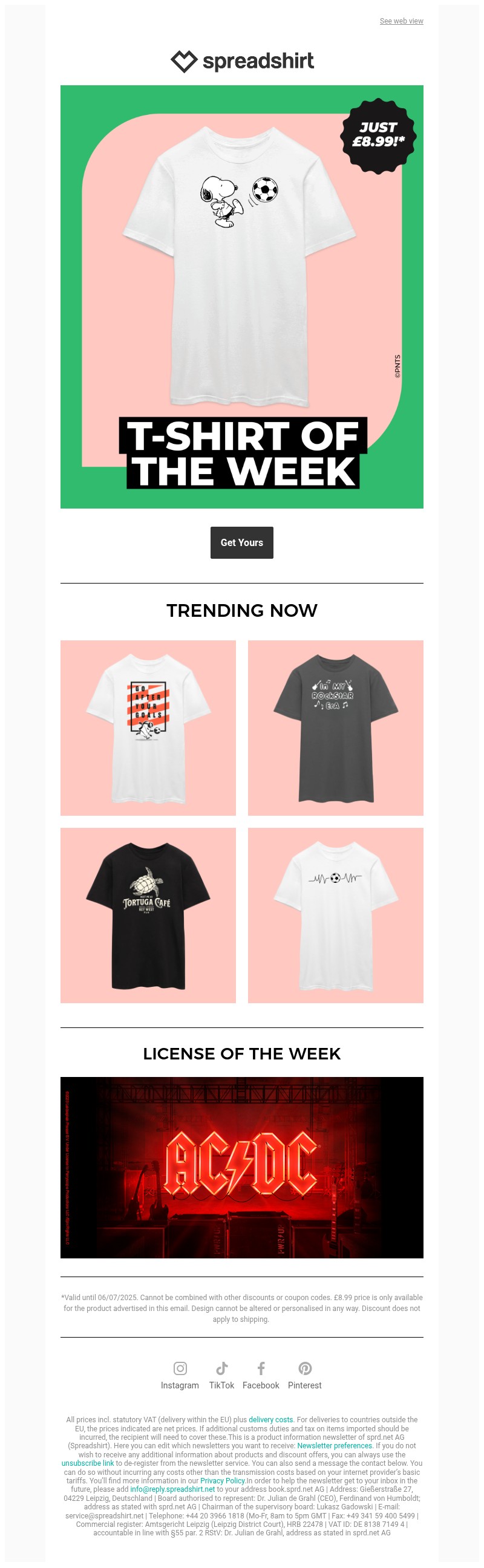Screen dimensions: 484x1568
Task: Open the Pinterest profile
Action: point(304,1375)
